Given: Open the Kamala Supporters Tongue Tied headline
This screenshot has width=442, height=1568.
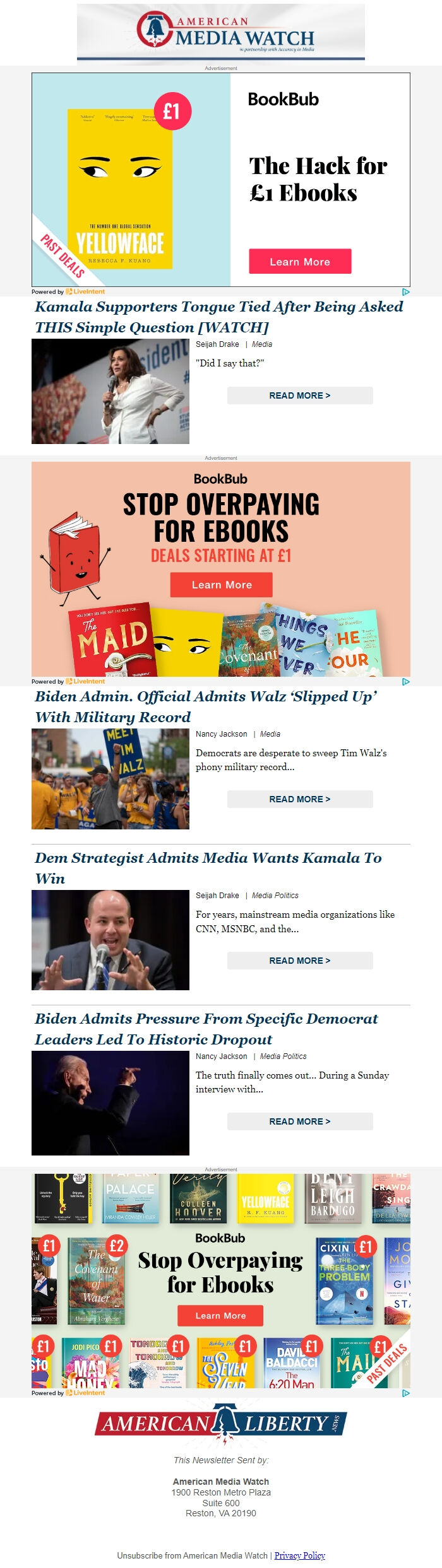Looking at the screenshot, I should (x=218, y=317).
